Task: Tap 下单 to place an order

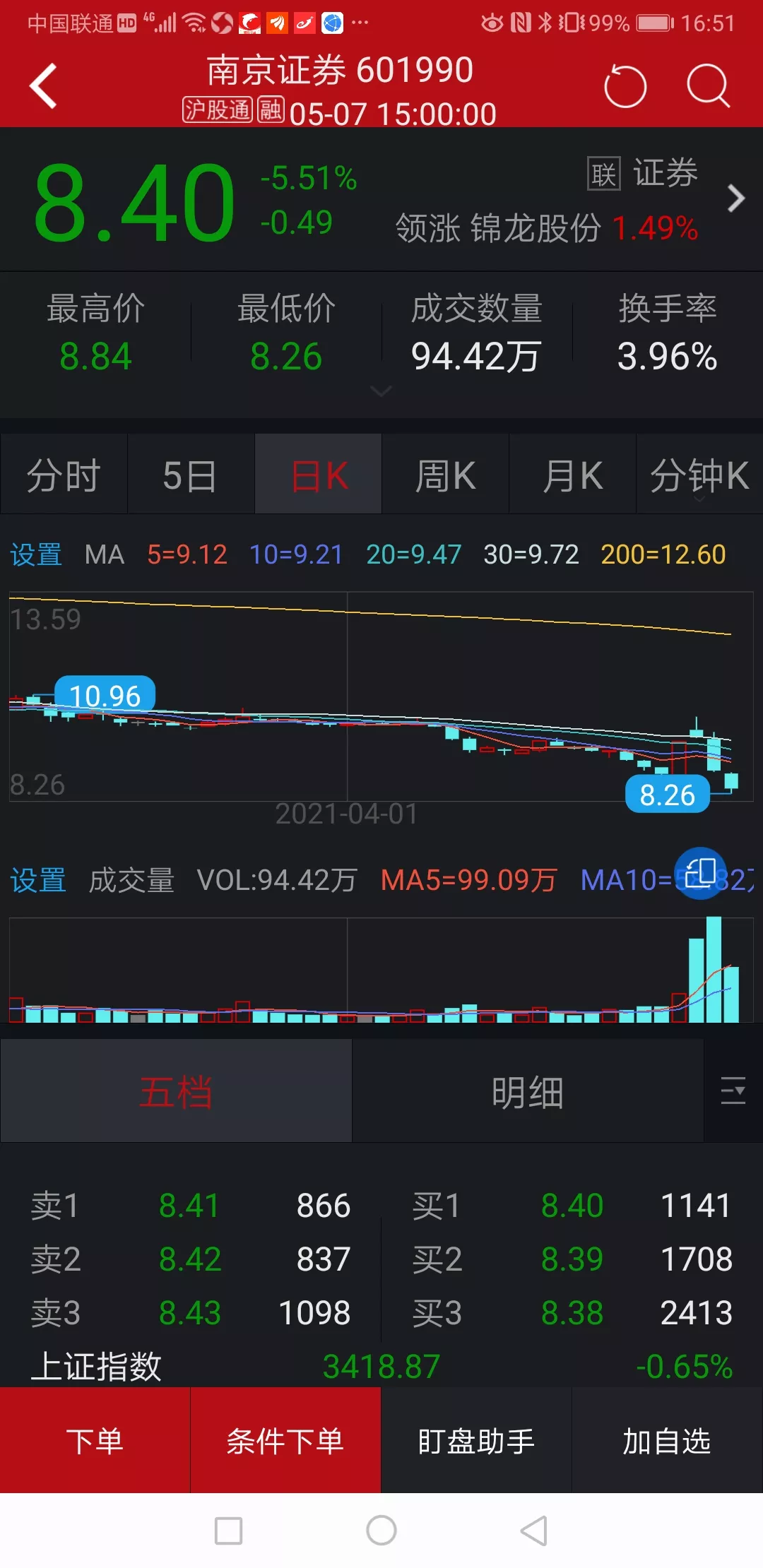Action: point(95,1440)
